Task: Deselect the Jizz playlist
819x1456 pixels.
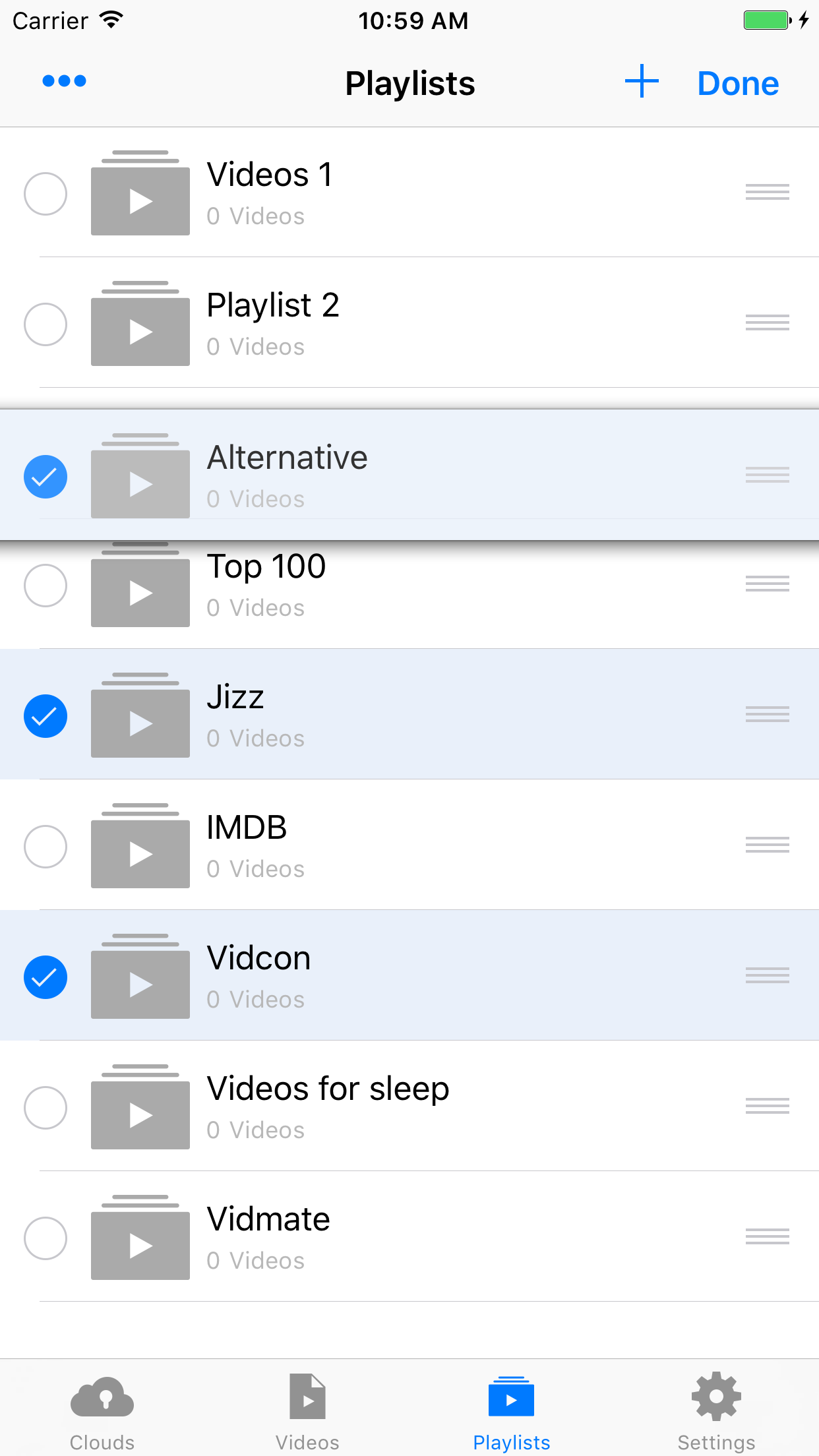Action: 45,716
